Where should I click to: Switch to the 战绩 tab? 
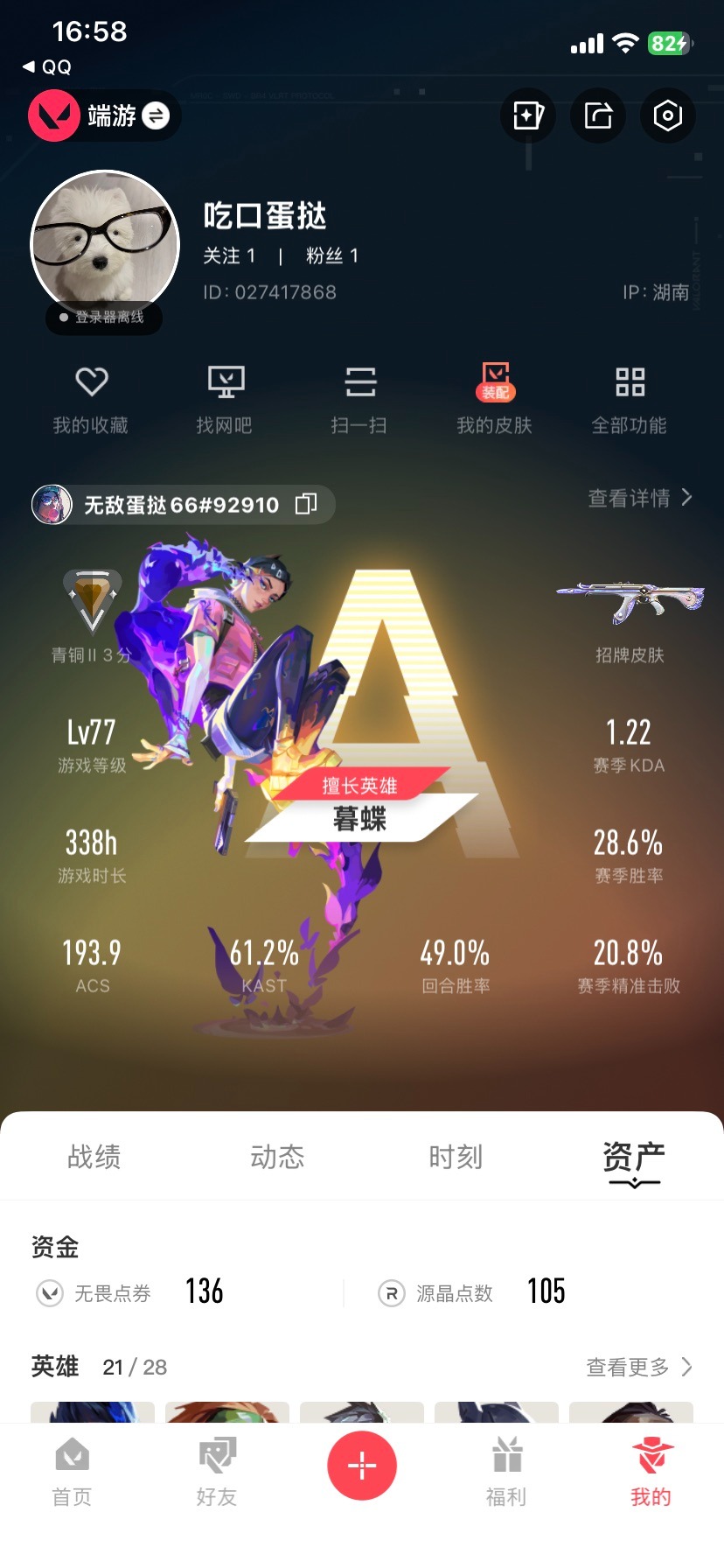pyautogui.click(x=94, y=1157)
